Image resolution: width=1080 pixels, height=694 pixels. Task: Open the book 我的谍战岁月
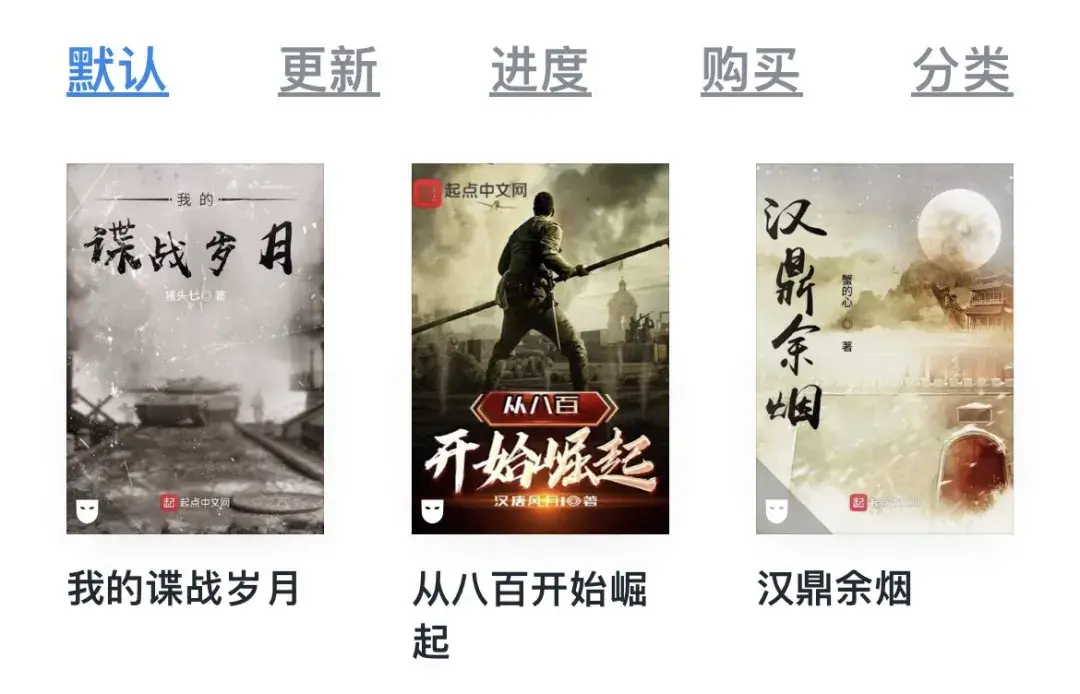tap(195, 348)
